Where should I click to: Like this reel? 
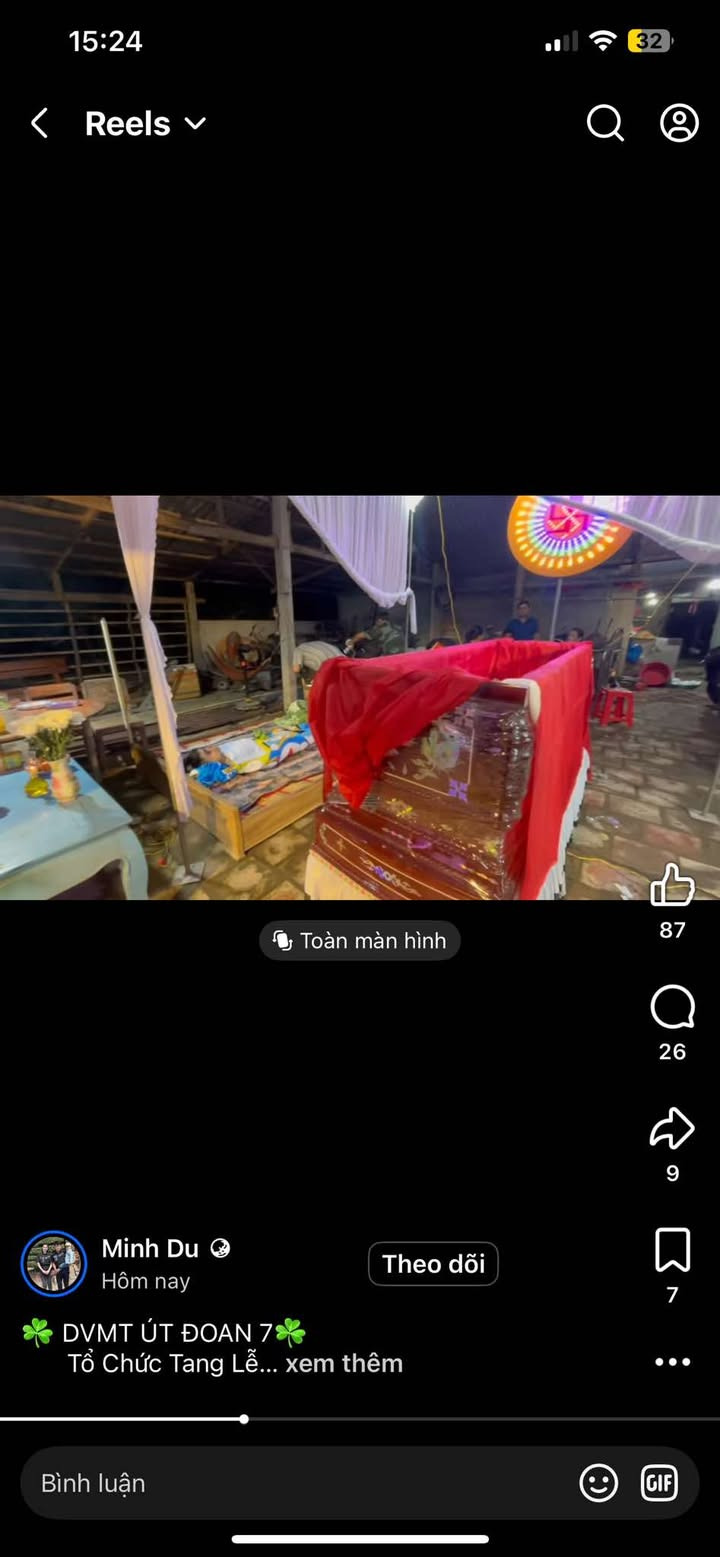pyautogui.click(x=672, y=886)
